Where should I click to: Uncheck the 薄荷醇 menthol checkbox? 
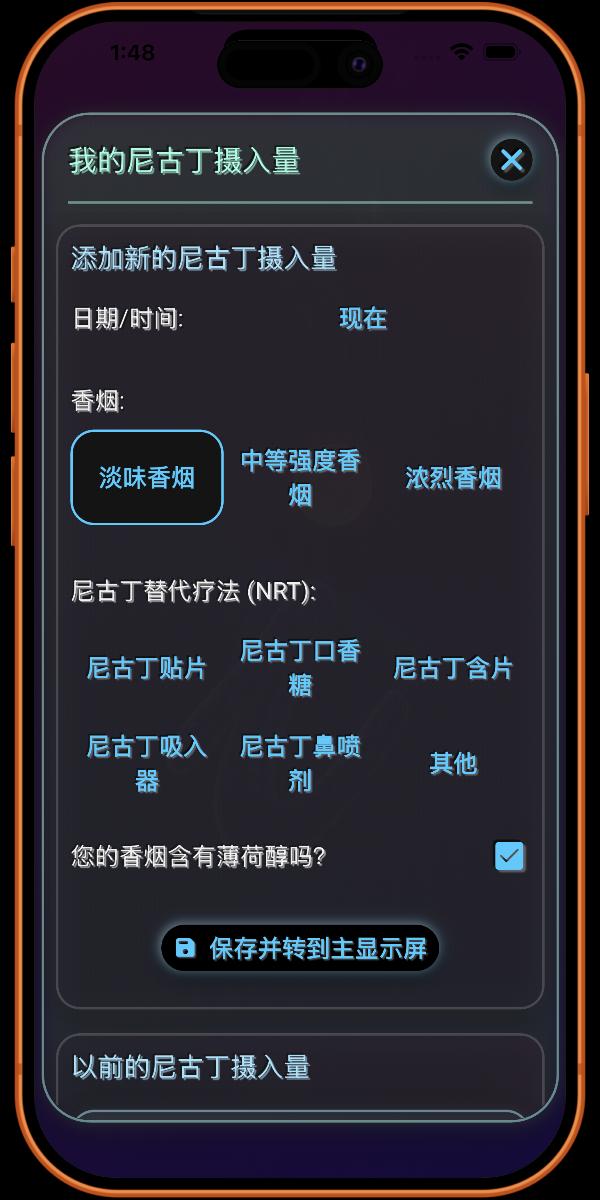coord(510,856)
